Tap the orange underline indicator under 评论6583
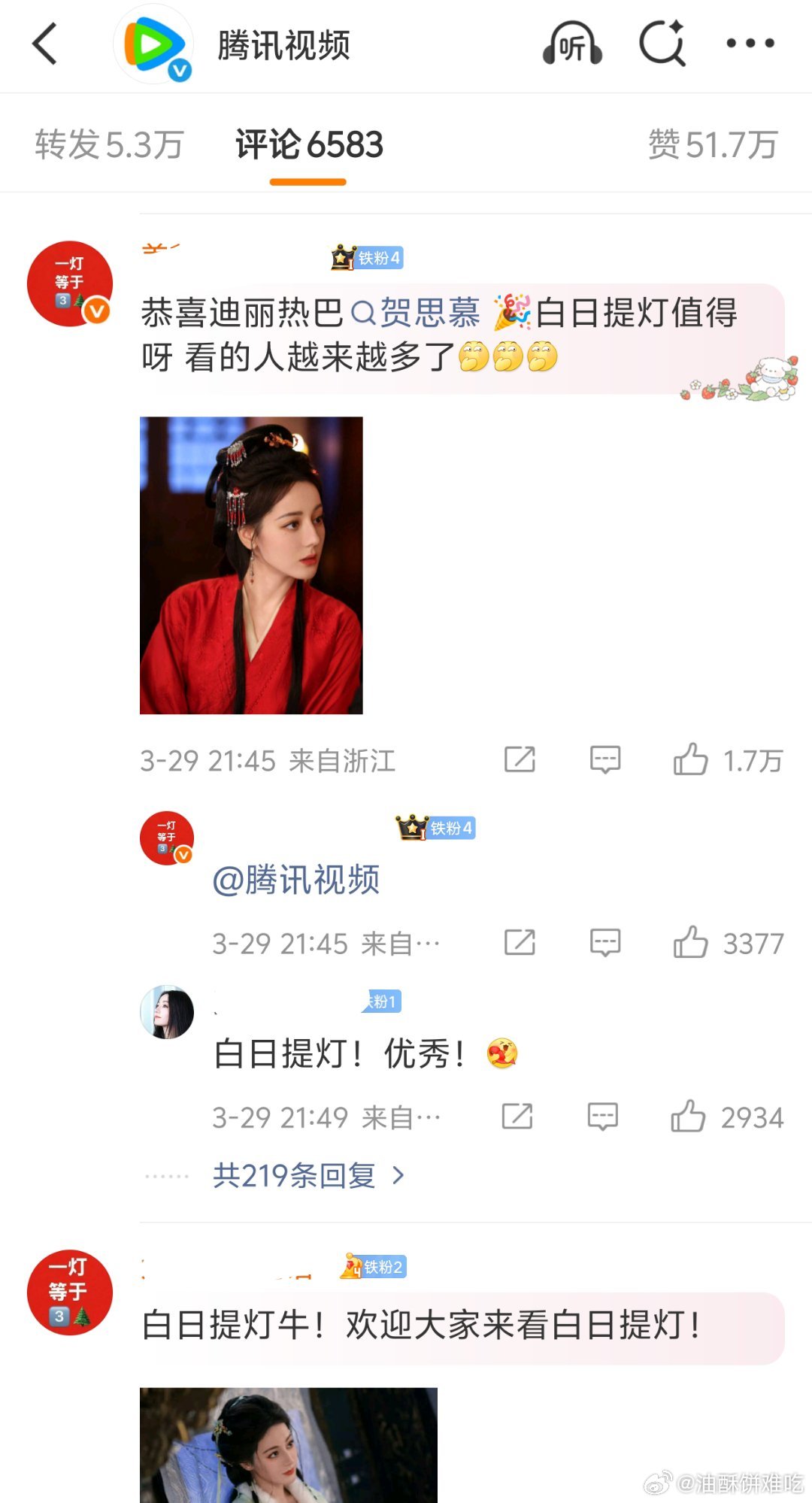 click(307, 180)
